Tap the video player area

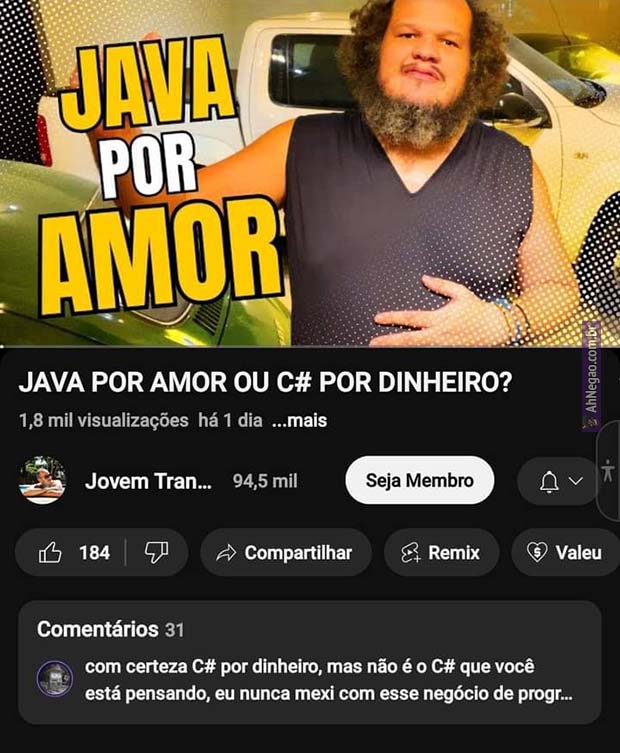click(x=310, y=173)
